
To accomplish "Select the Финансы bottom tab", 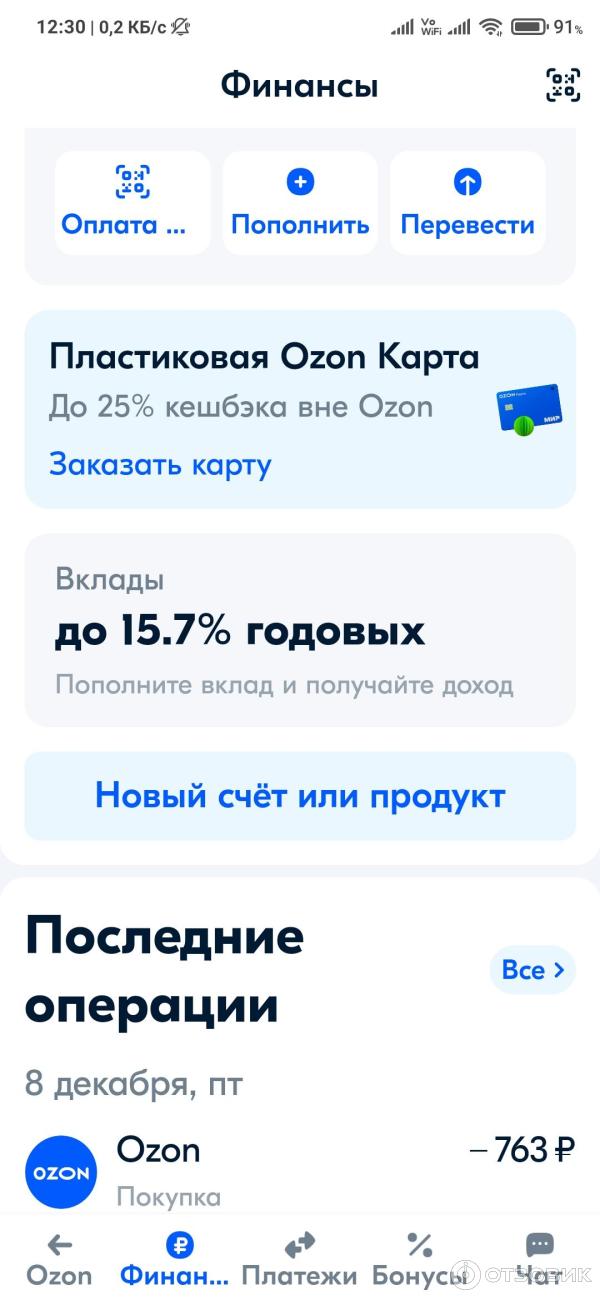I will [177, 1259].
